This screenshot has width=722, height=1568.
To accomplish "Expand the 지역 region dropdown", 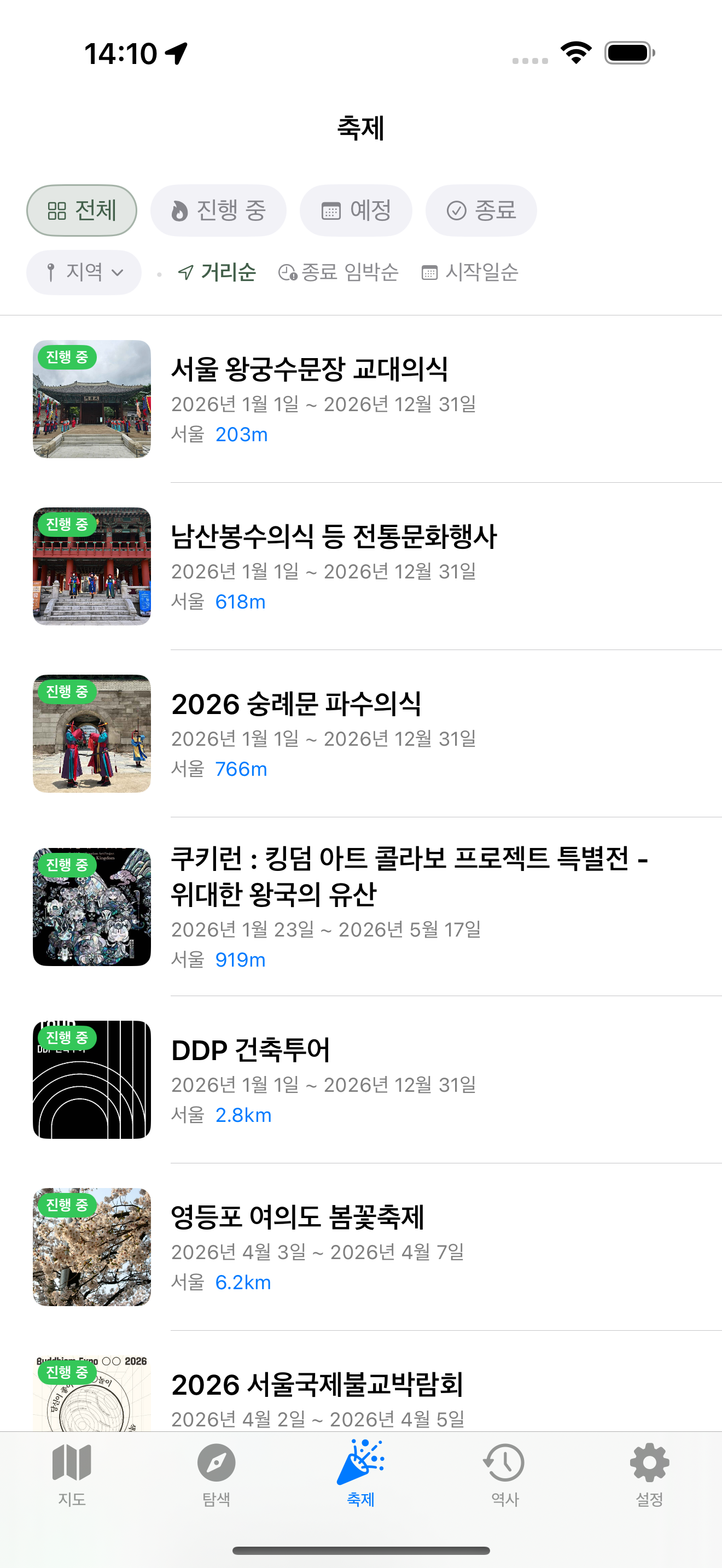I will tap(84, 272).
